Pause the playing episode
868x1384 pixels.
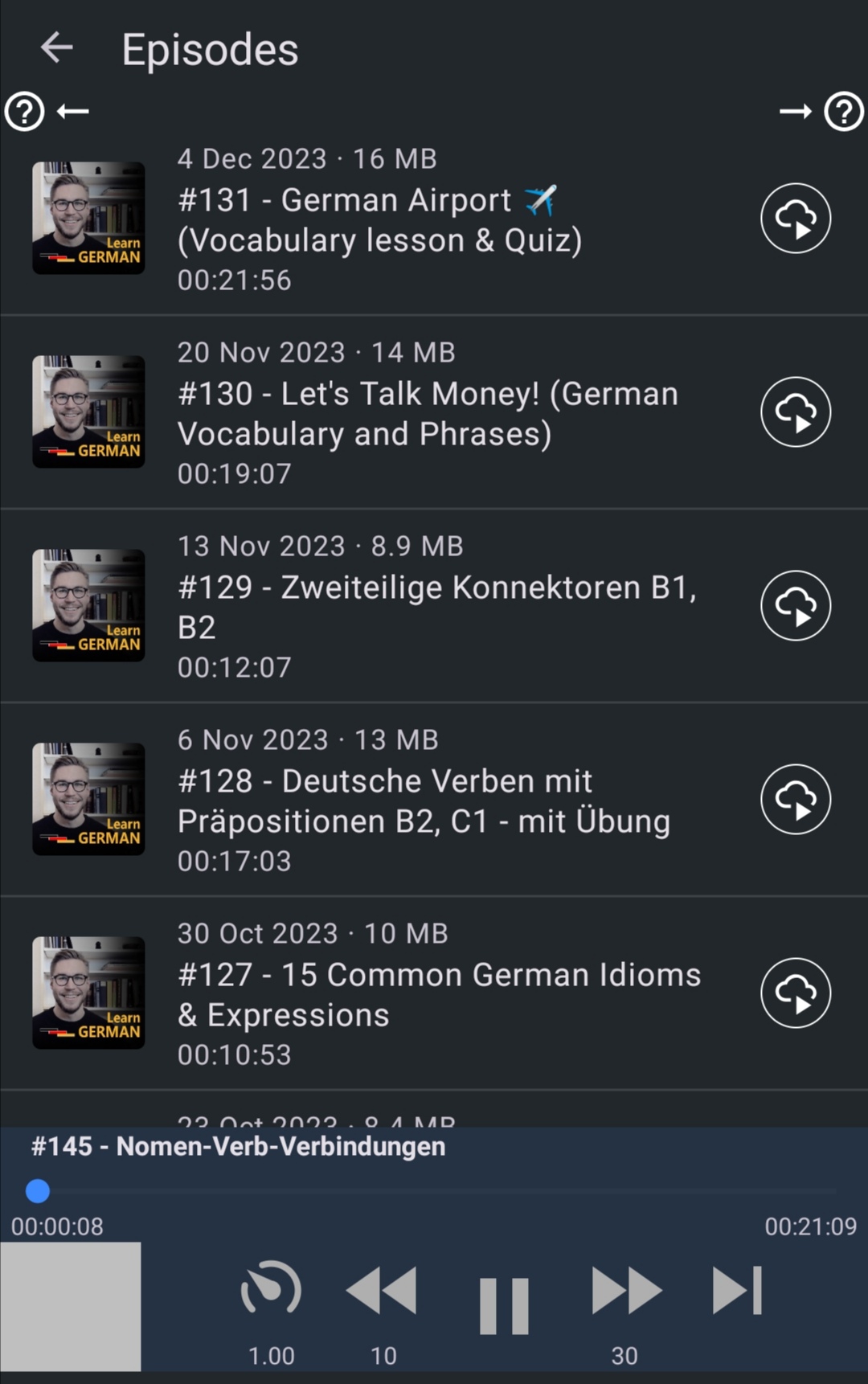pyautogui.click(x=504, y=1306)
